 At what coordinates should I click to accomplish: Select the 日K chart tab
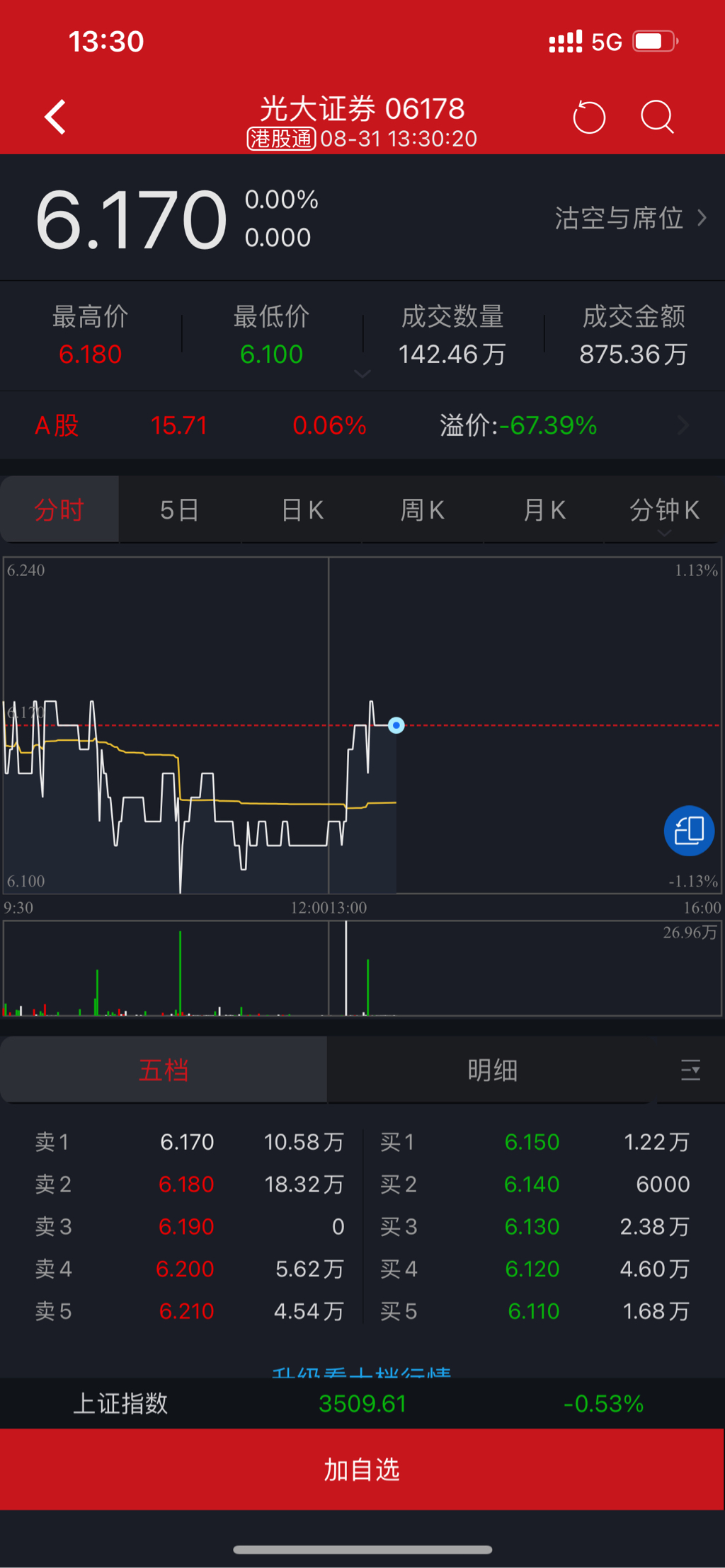pyautogui.click(x=302, y=509)
